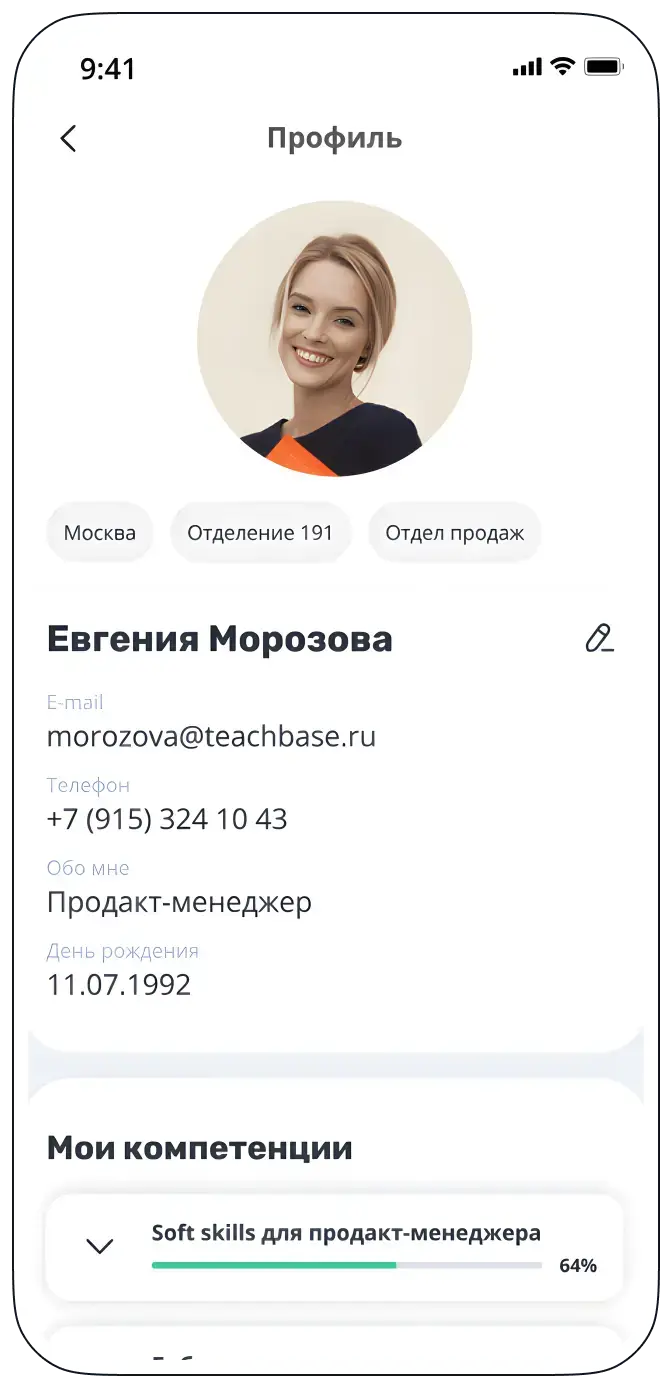Open the Отдел продаж chip

pos(454,532)
